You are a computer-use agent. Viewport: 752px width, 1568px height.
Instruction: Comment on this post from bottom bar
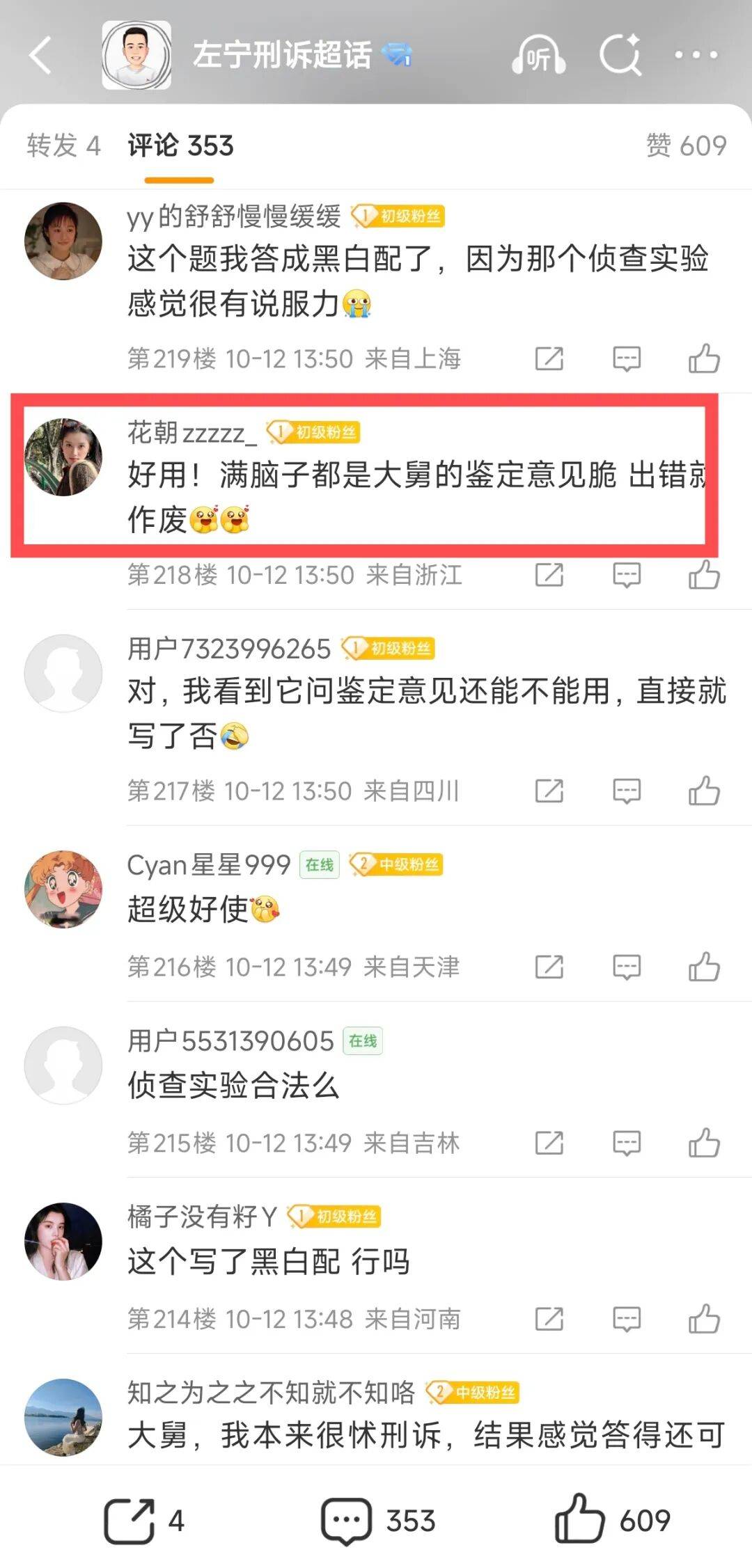tap(346, 1521)
